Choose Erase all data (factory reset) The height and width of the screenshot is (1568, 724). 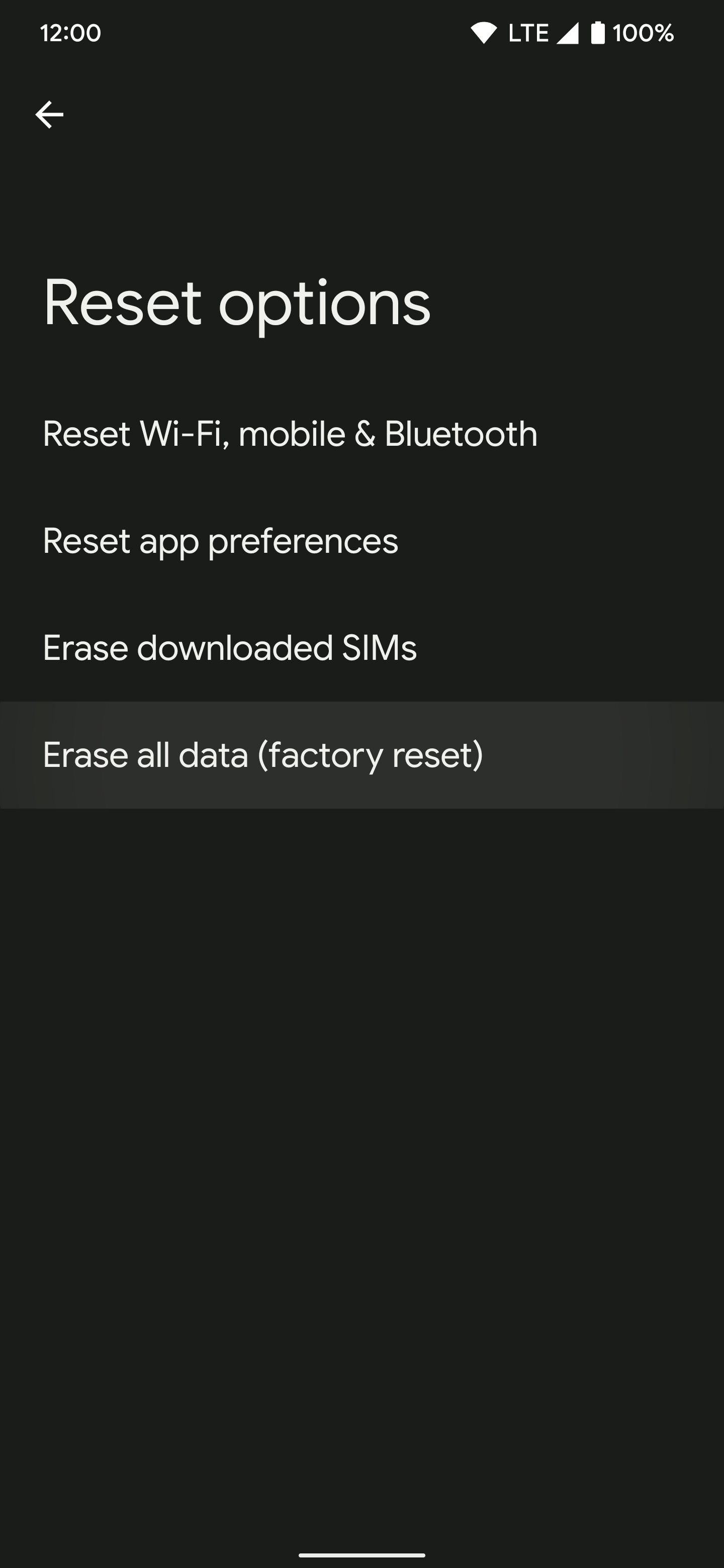(361, 755)
